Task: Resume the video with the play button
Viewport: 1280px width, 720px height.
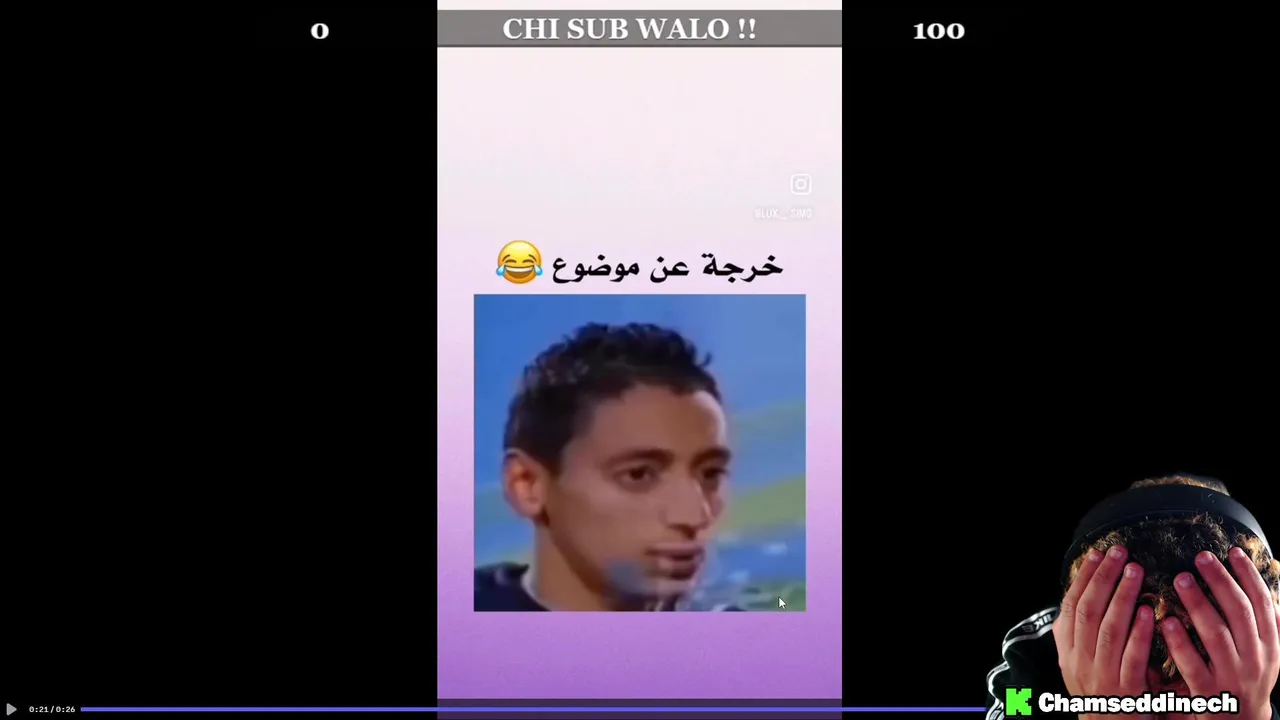Action: pyautogui.click(x=11, y=709)
